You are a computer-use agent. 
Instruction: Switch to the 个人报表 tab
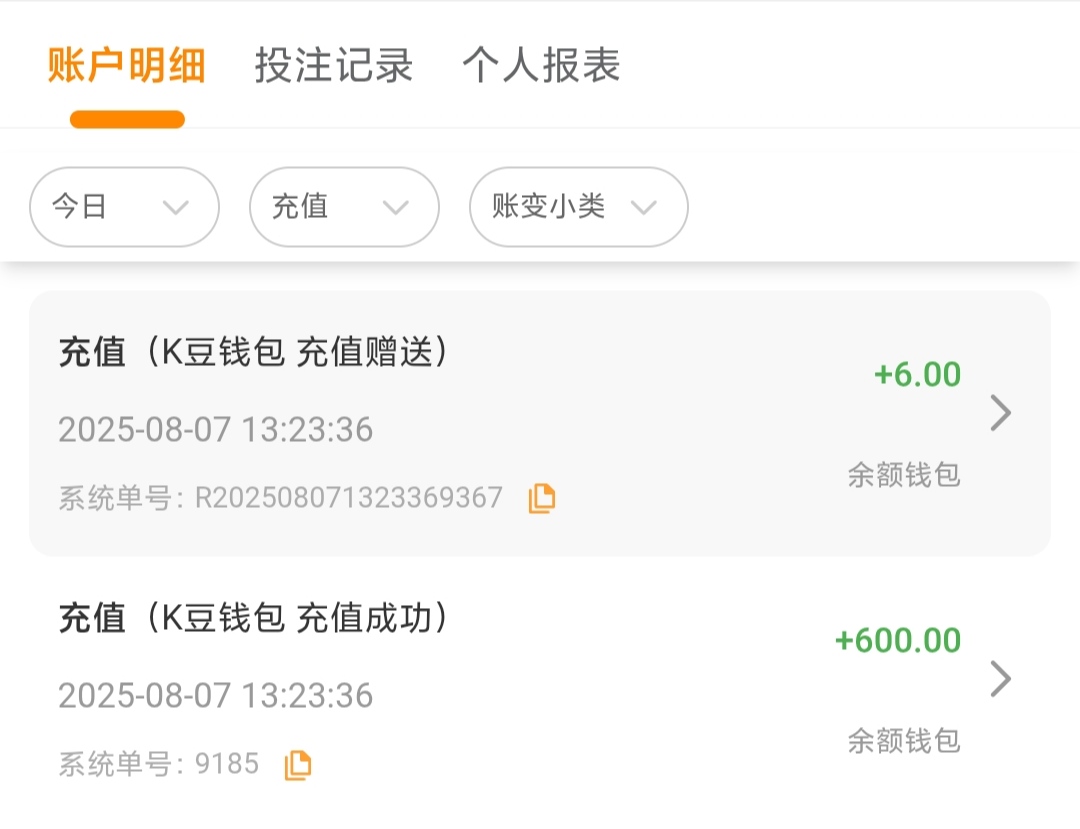541,66
